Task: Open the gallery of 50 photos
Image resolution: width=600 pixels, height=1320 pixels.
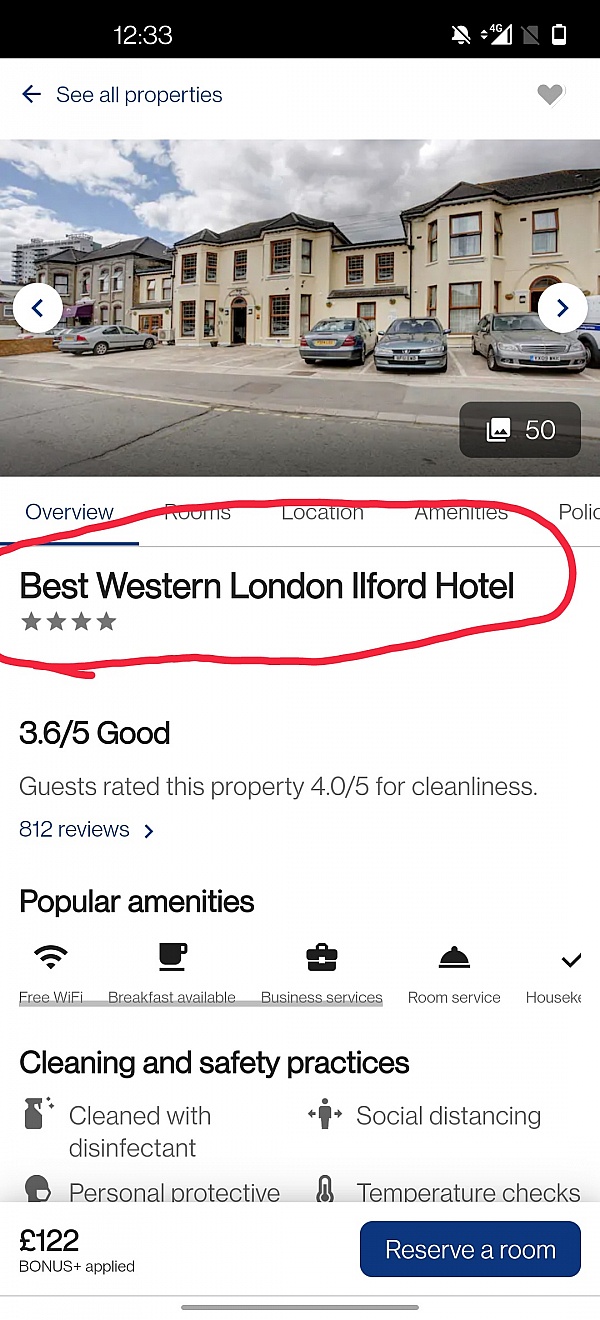Action: click(520, 430)
